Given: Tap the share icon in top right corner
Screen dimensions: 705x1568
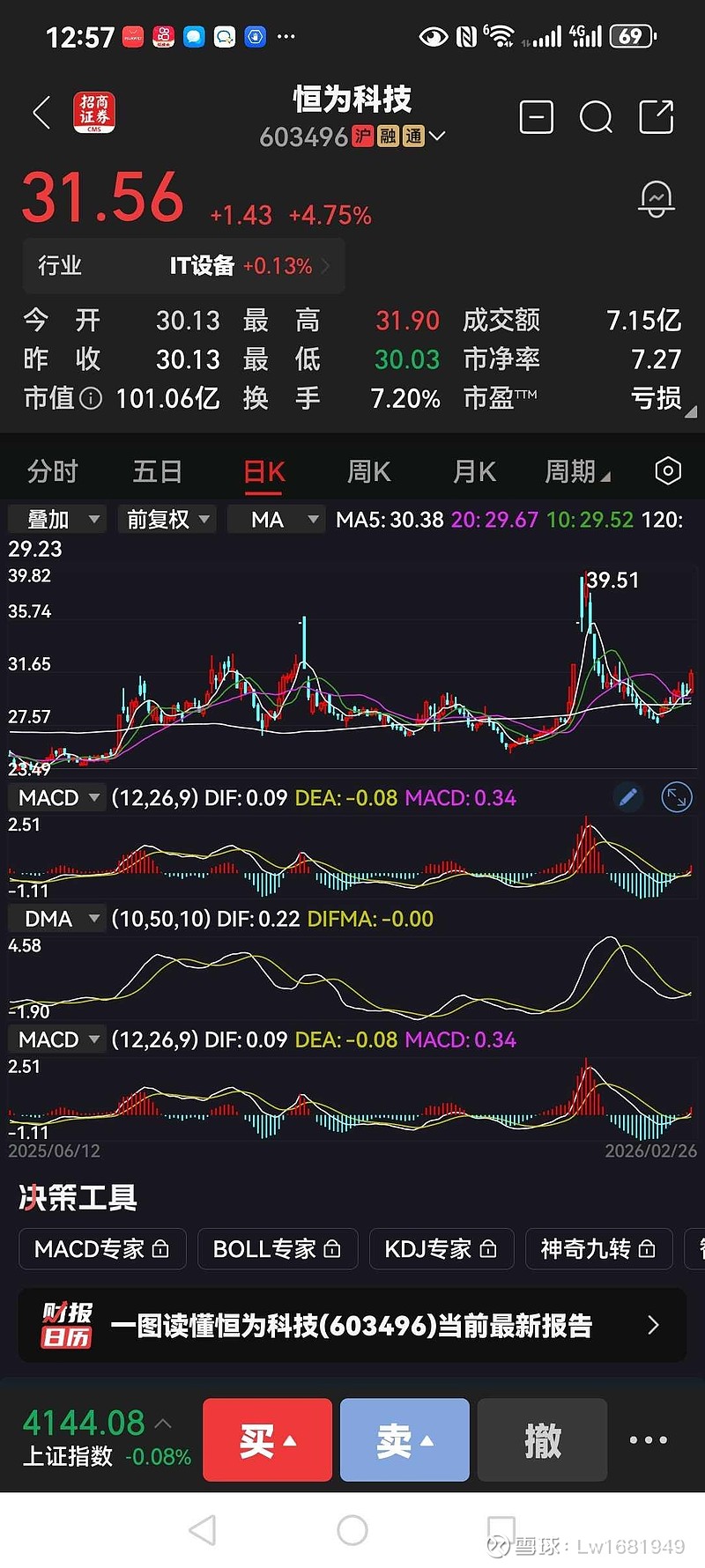Looking at the screenshot, I should (656, 116).
